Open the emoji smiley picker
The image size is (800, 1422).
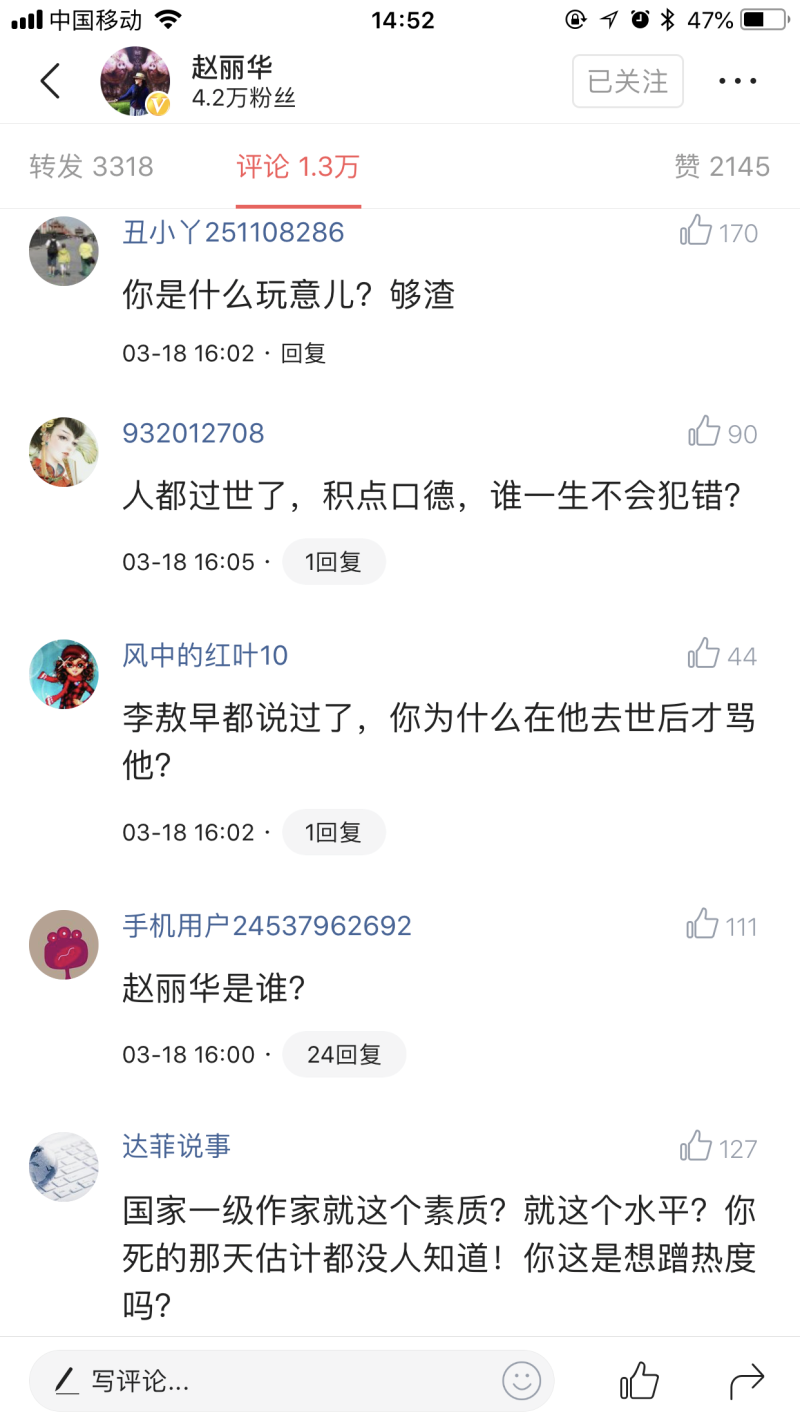point(521,1381)
